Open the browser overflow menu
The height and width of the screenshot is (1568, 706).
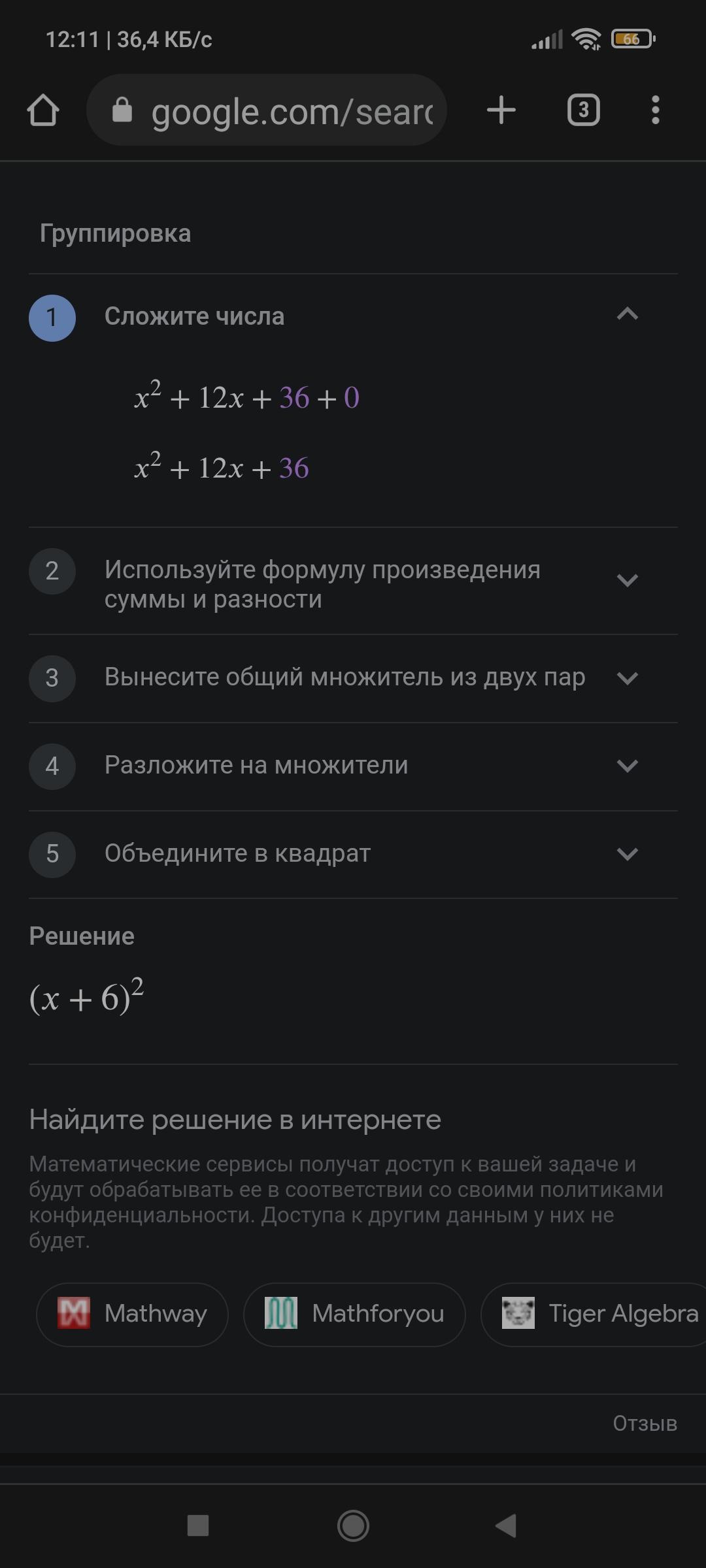click(x=655, y=110)
